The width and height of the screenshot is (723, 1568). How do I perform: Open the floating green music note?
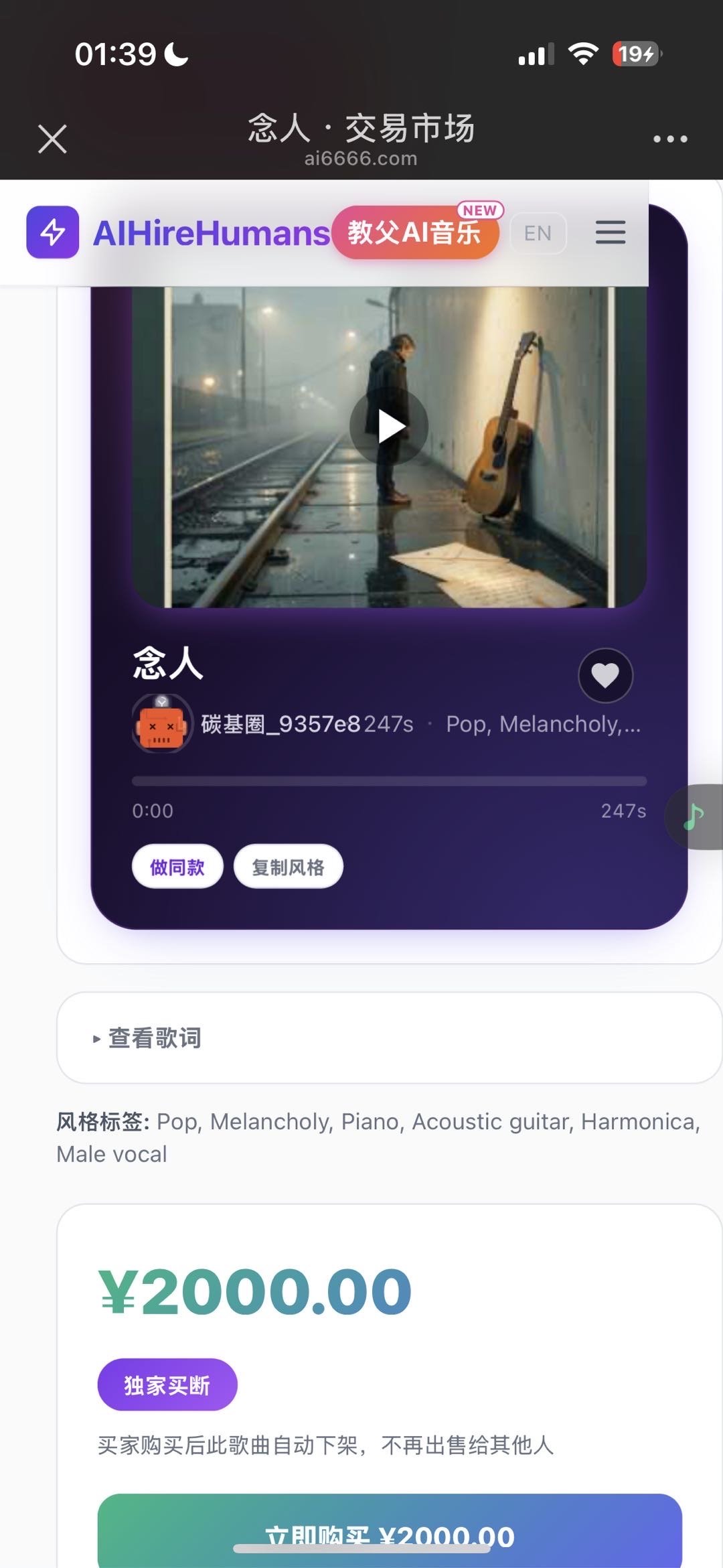tap(694, 816)
